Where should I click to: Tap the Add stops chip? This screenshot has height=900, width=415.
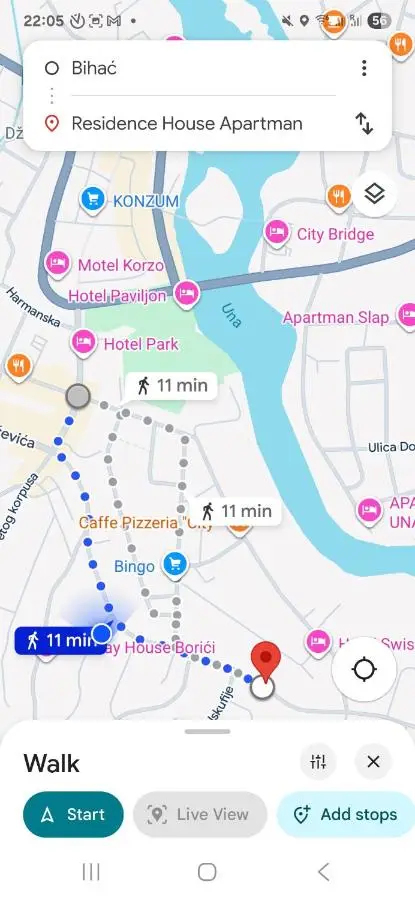(348, 814)
